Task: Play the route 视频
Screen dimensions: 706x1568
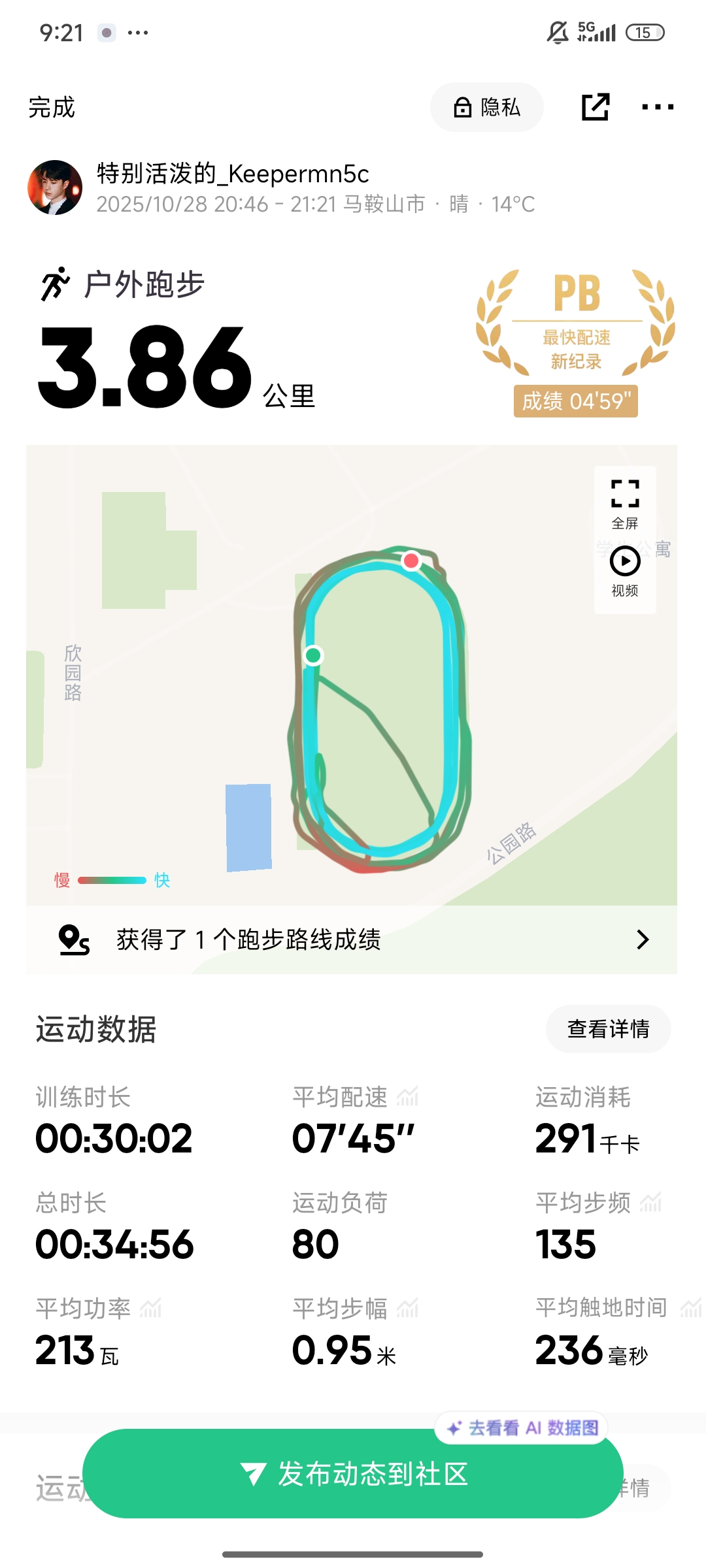Action: click(x=625, y=572)
